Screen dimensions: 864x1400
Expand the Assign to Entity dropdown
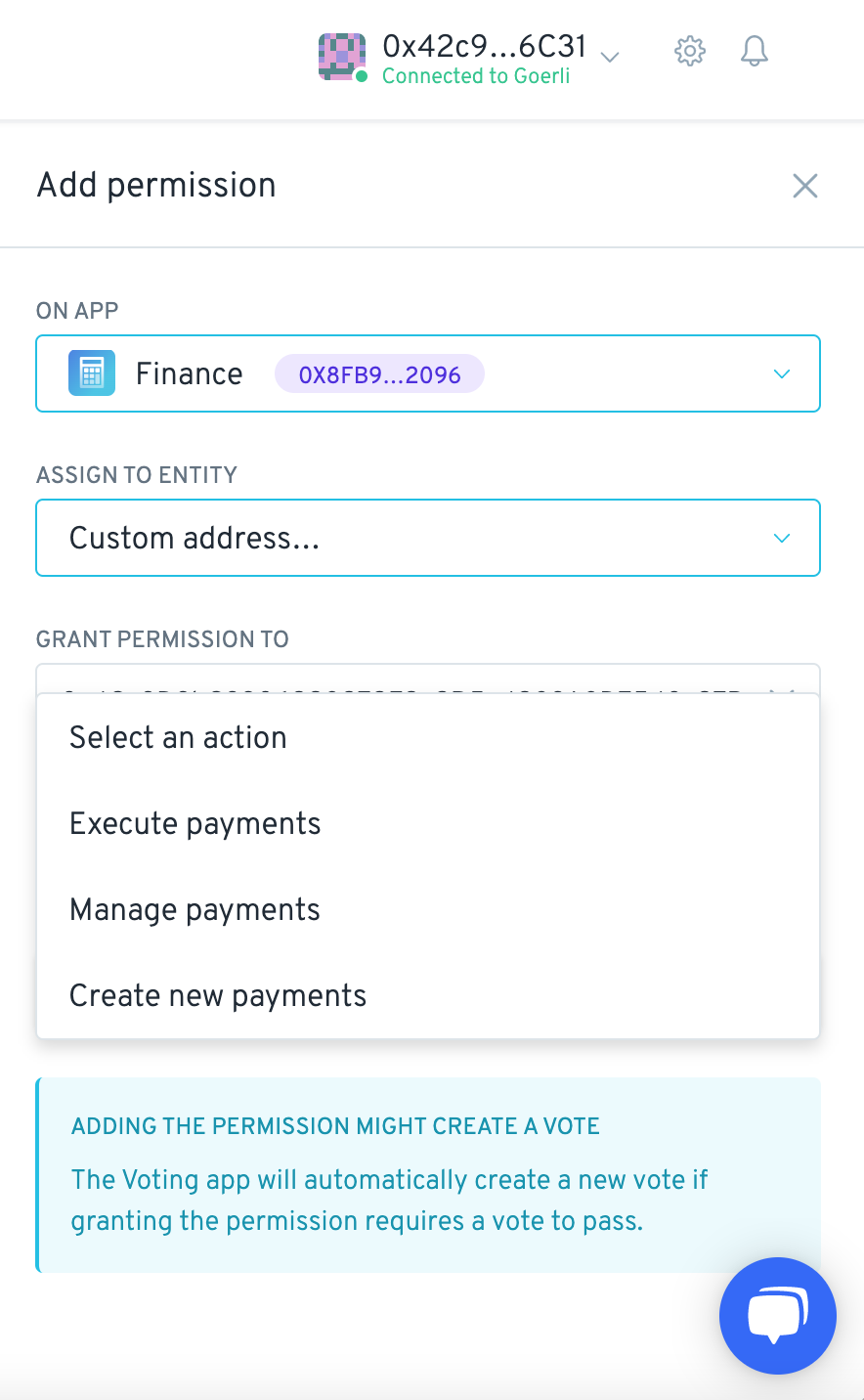(428, 538)
